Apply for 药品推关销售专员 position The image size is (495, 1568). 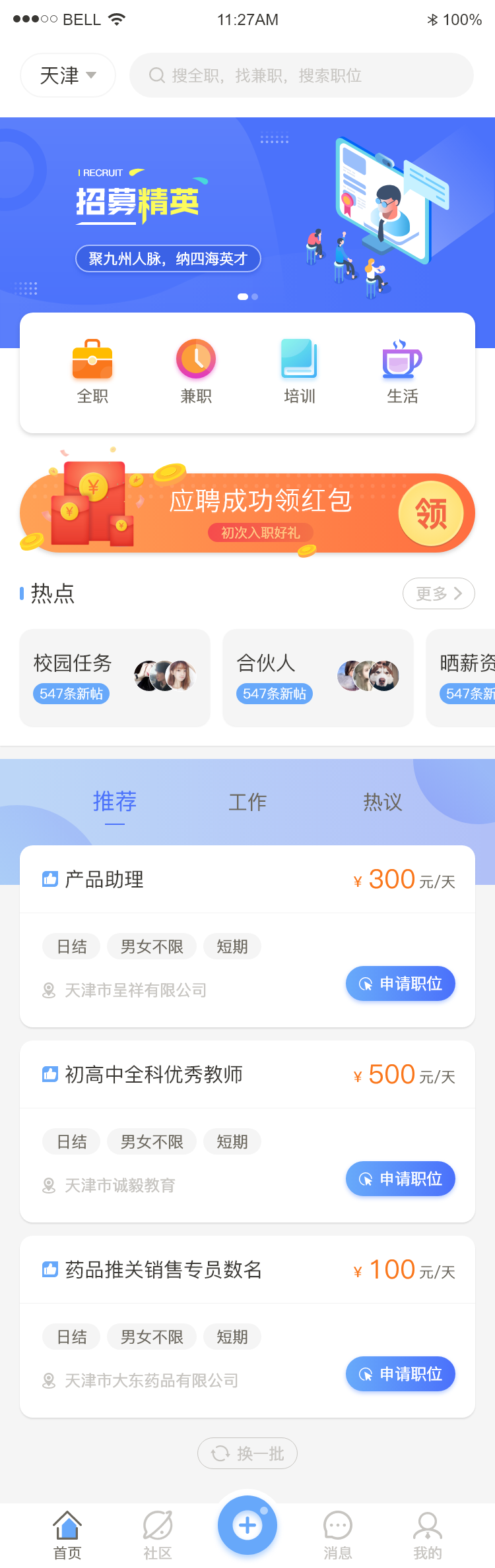401,1374
